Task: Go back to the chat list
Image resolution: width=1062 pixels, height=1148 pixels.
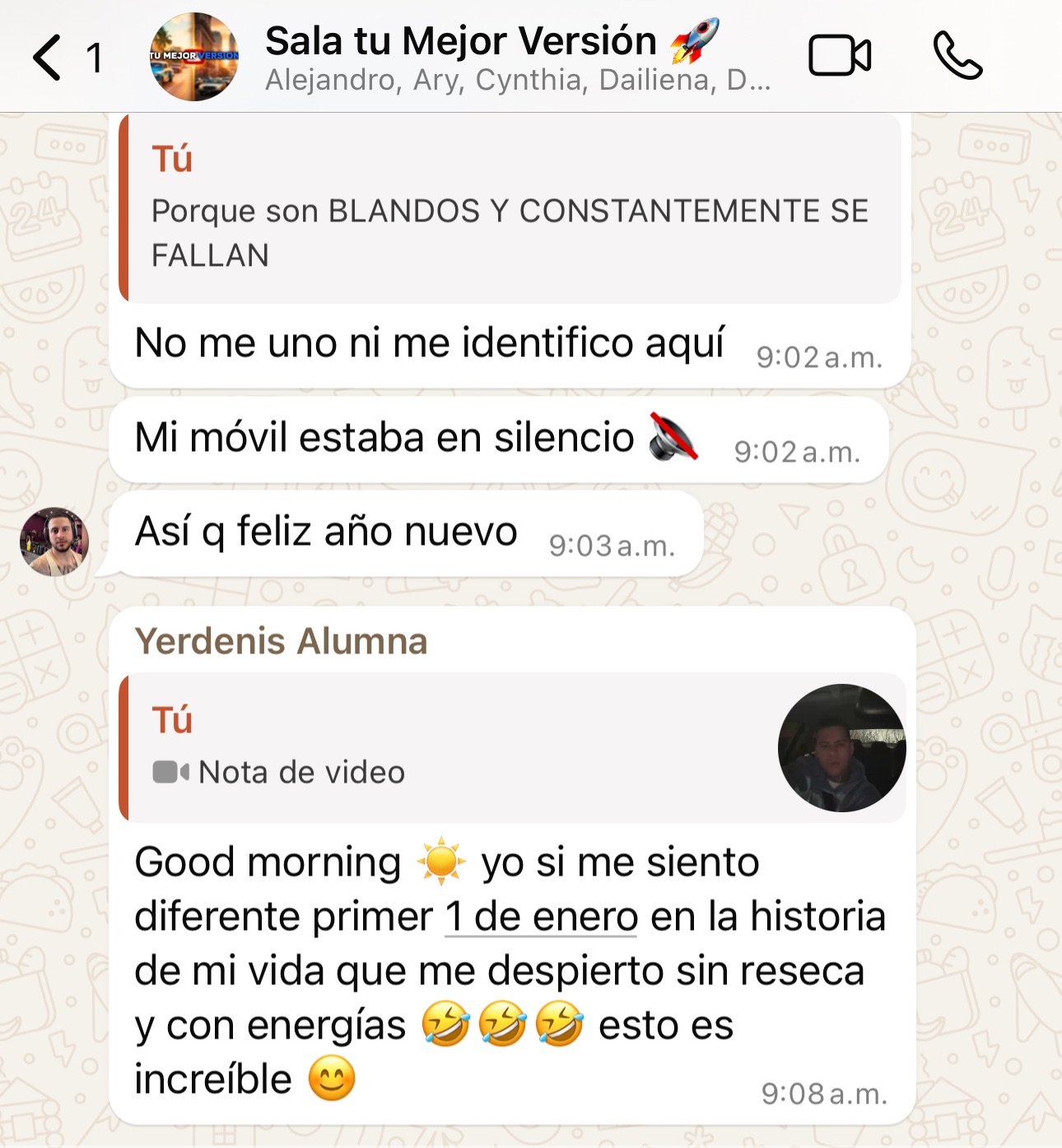Action: tap(49, 58)
